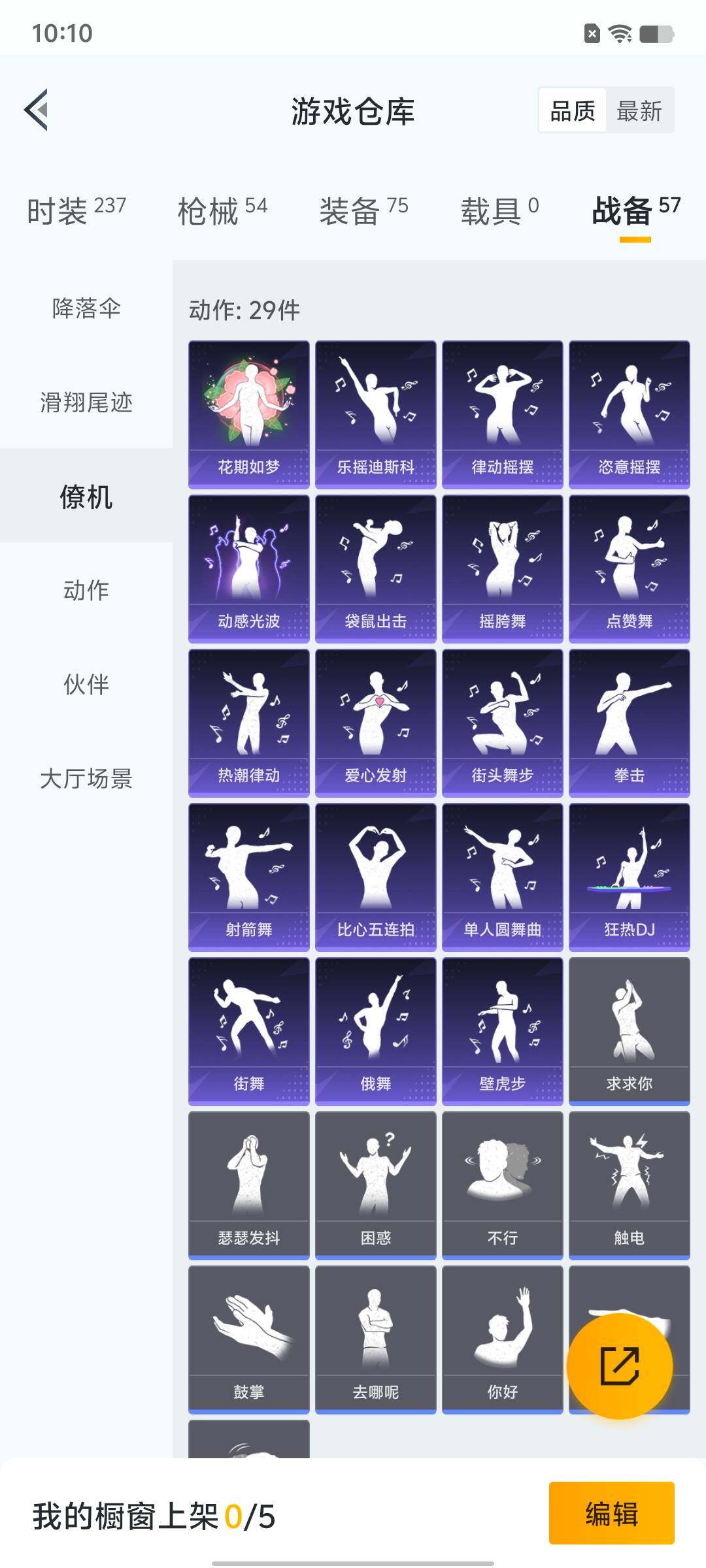Open the 枪械 category tab
The image size is (706, 1568).
222,210
